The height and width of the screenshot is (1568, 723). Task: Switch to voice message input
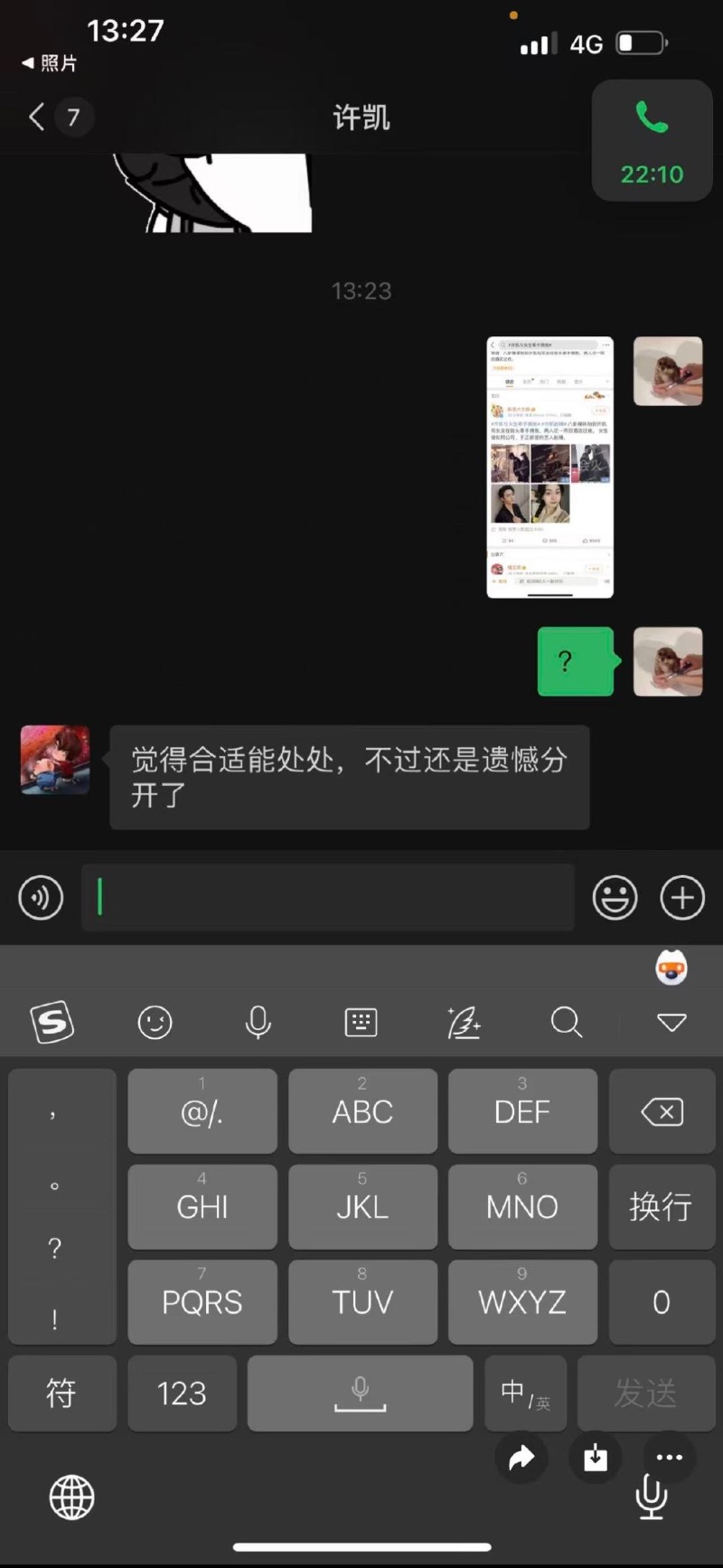click(41, 898)
